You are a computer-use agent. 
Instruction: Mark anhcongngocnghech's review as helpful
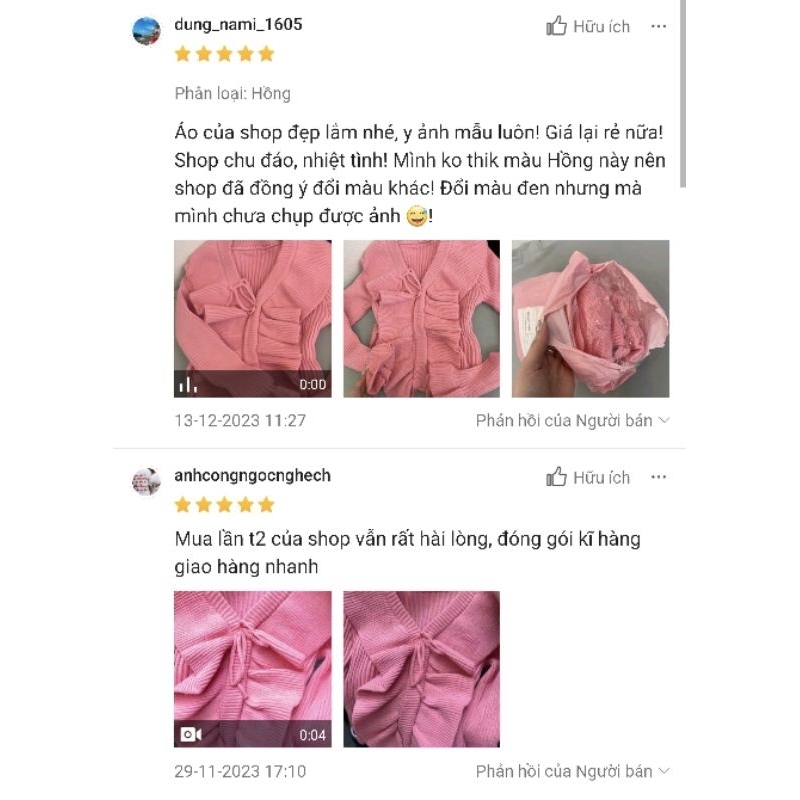pyautogui.click(x=587, y=478)
